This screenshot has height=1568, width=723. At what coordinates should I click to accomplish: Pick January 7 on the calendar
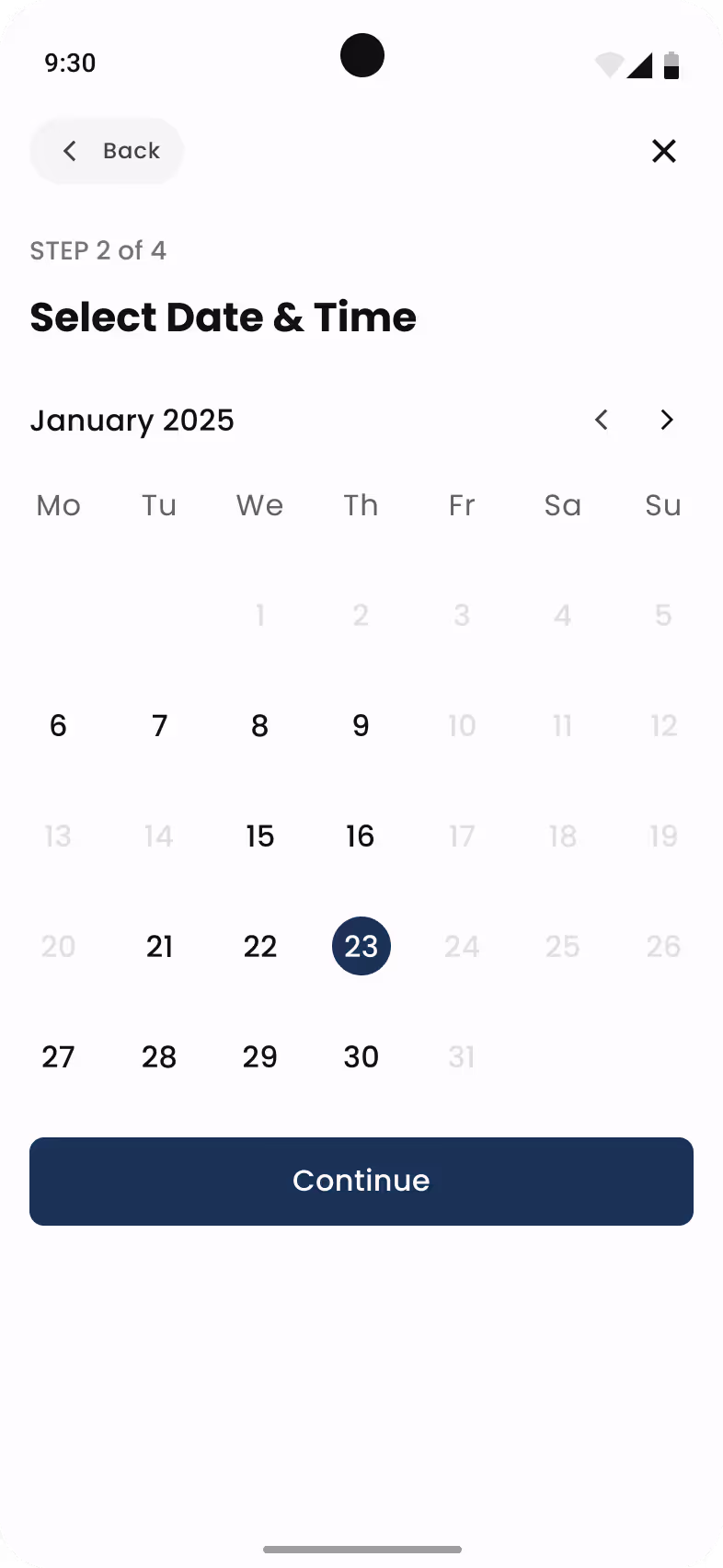click(159, 725)
